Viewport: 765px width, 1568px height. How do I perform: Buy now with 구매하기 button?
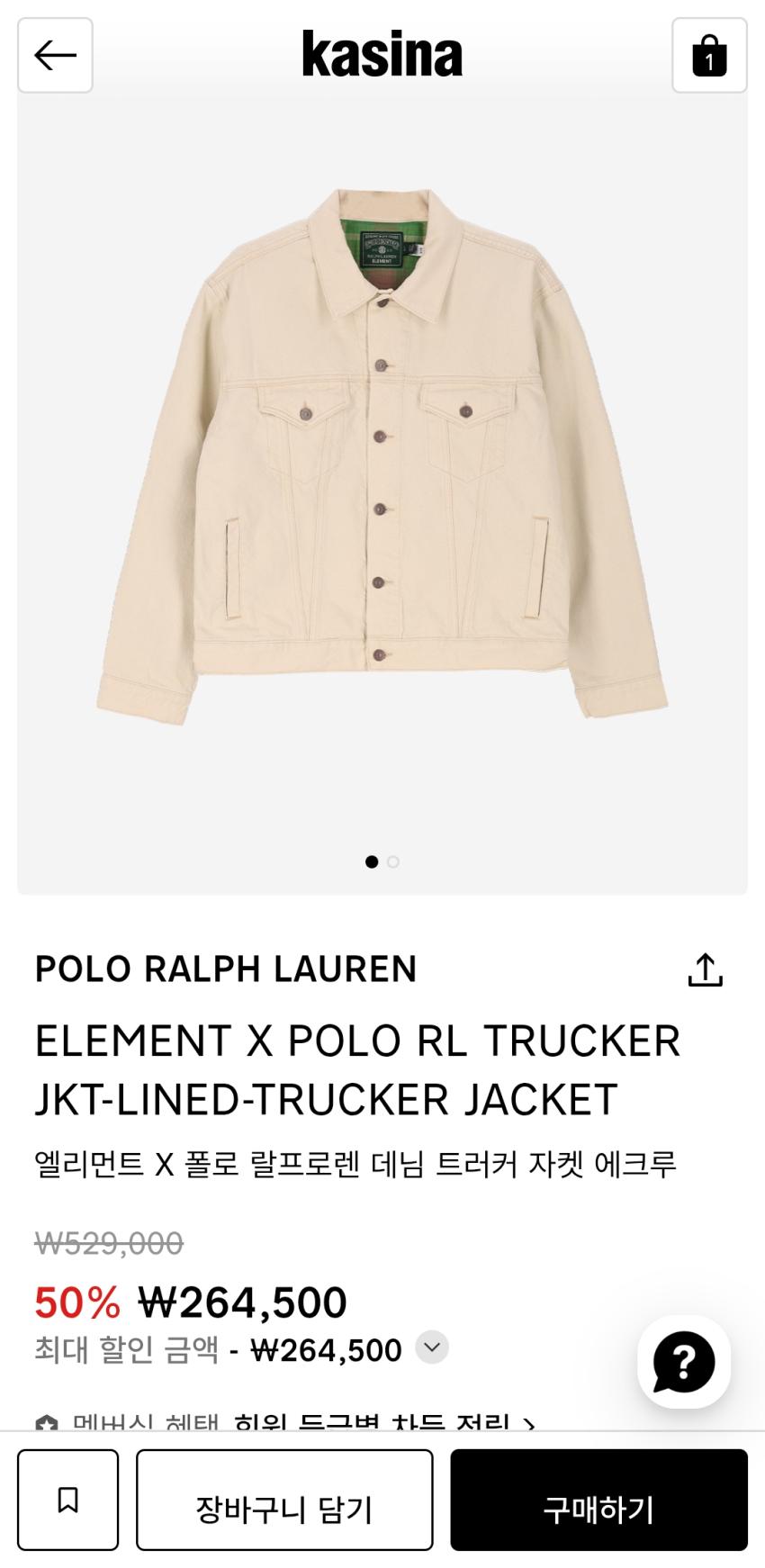pos(598,1500)
